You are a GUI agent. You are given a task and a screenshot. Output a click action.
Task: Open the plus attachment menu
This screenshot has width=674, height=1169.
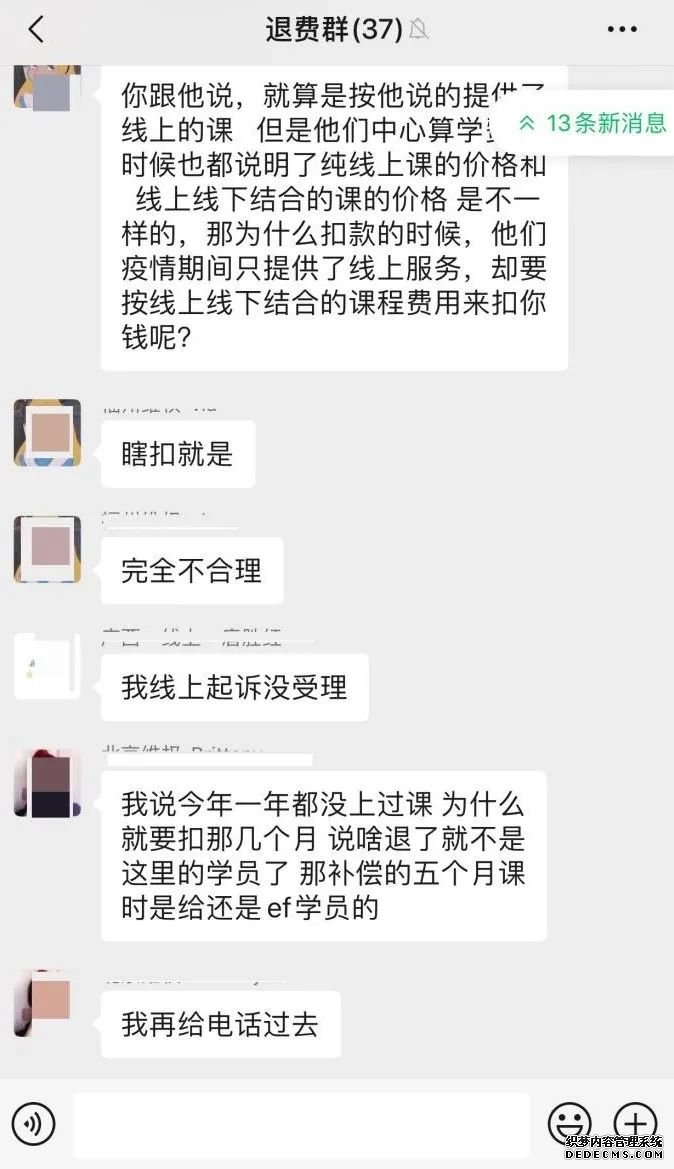[x=635, y=1124]
